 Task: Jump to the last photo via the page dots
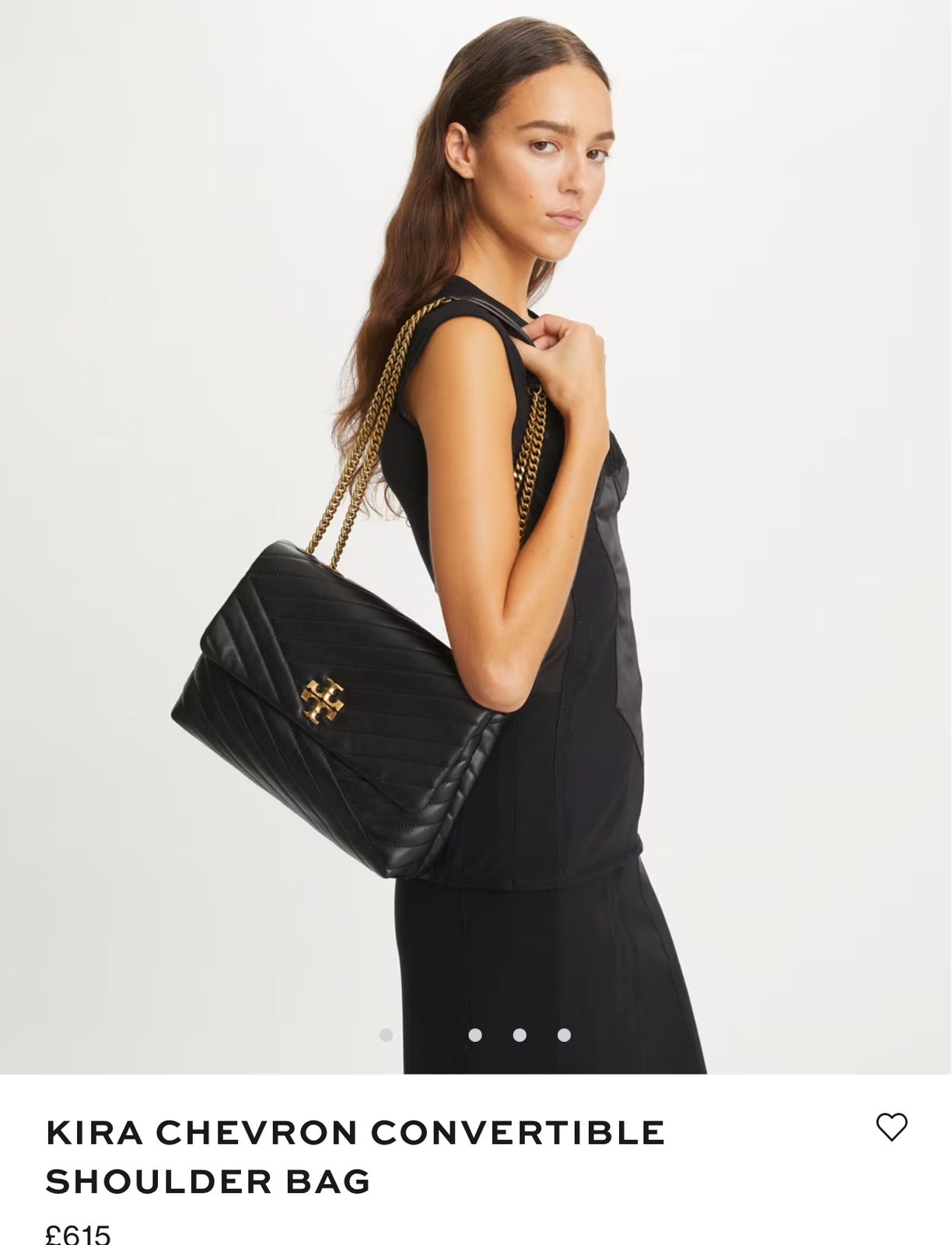565,1035
